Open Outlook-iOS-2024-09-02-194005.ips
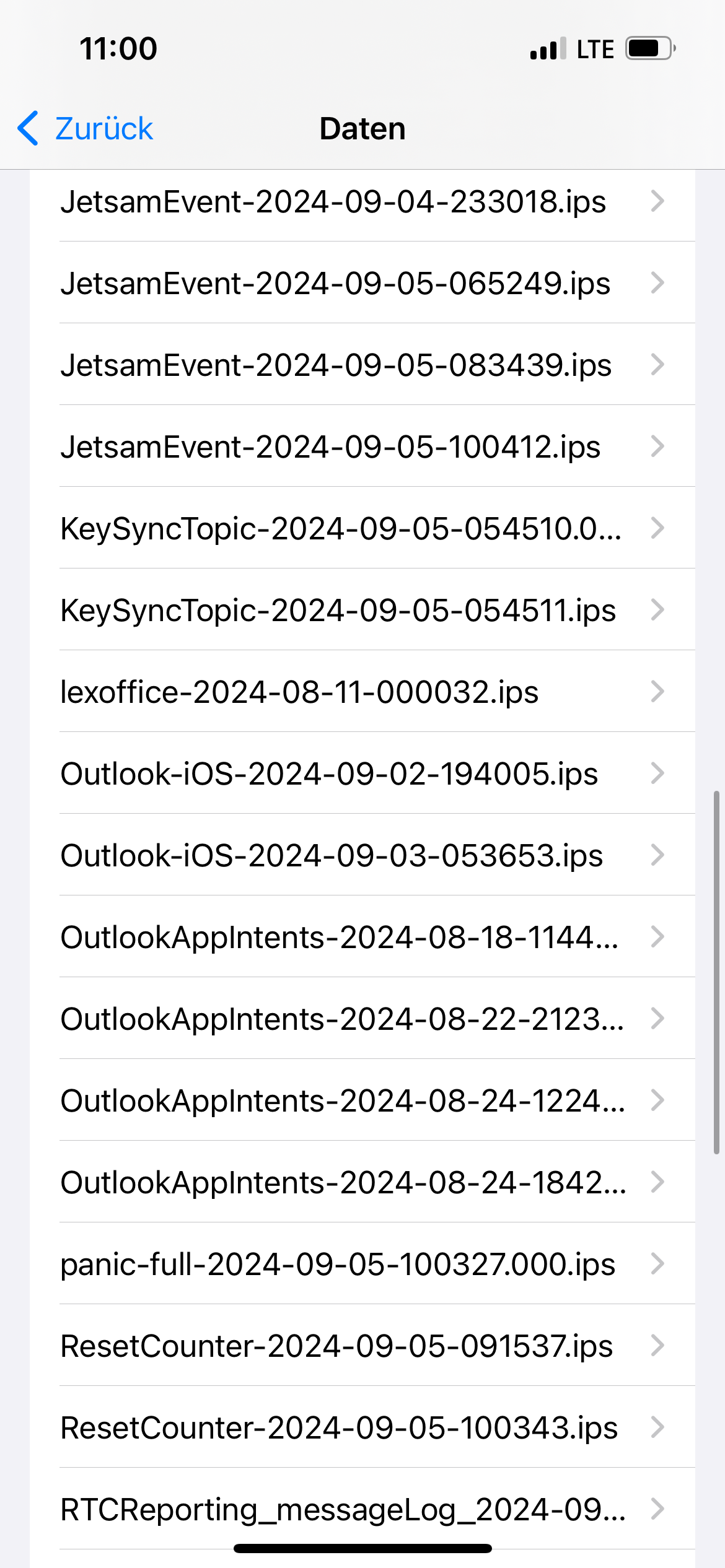725x1568 pixels. [362, 774]
